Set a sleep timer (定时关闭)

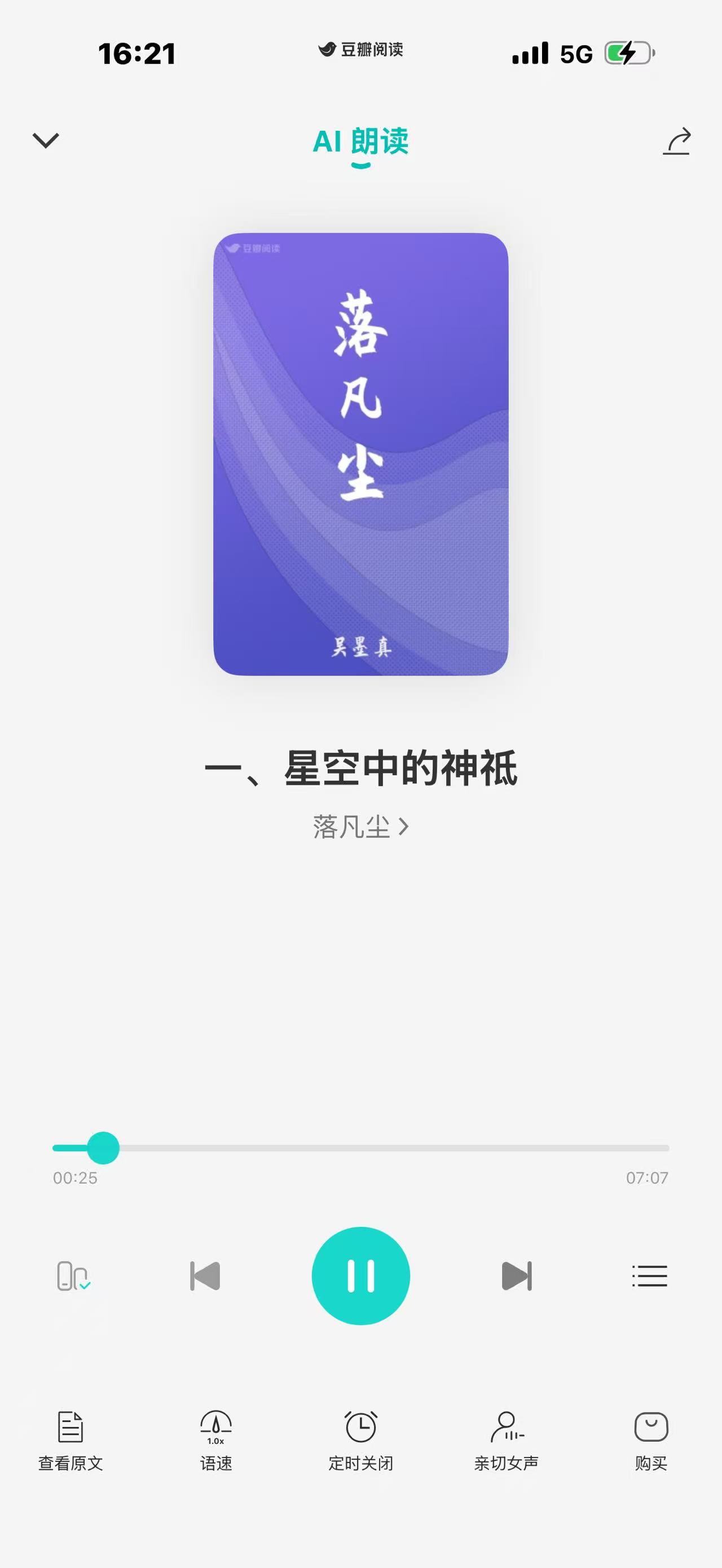[360, 1439]
